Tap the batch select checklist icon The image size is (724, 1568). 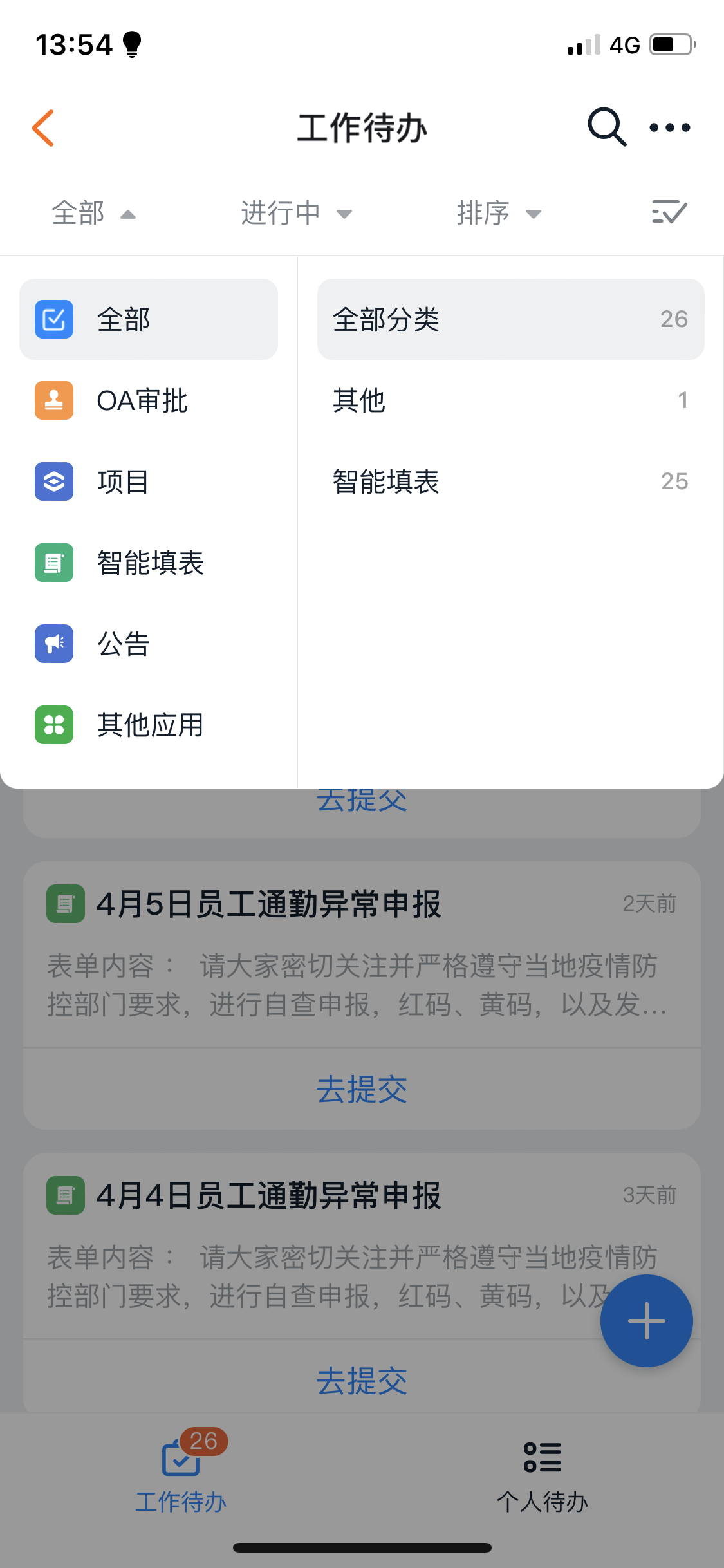coord(669,212)
